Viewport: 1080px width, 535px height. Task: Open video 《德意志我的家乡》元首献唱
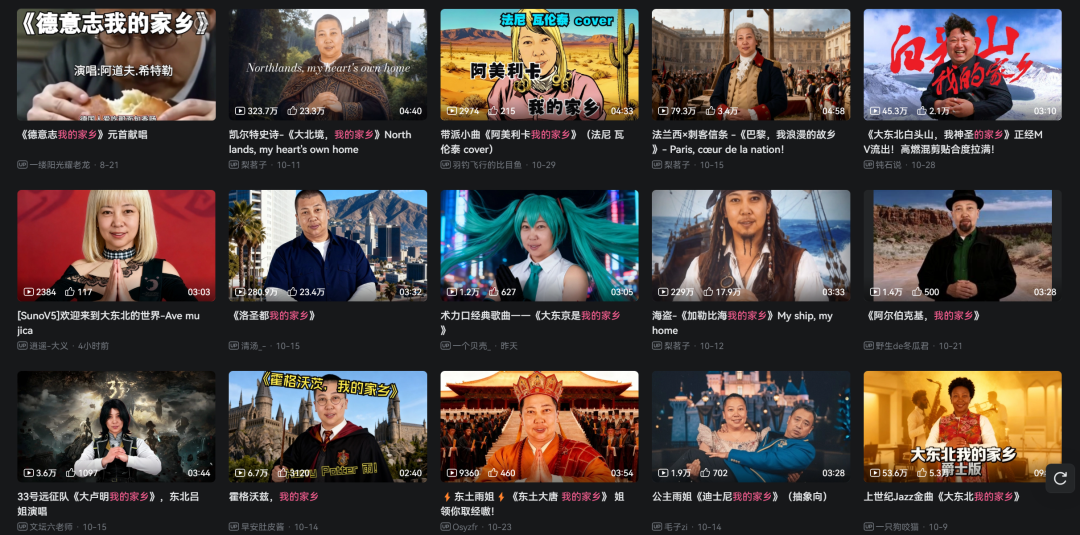click(116, 65)
